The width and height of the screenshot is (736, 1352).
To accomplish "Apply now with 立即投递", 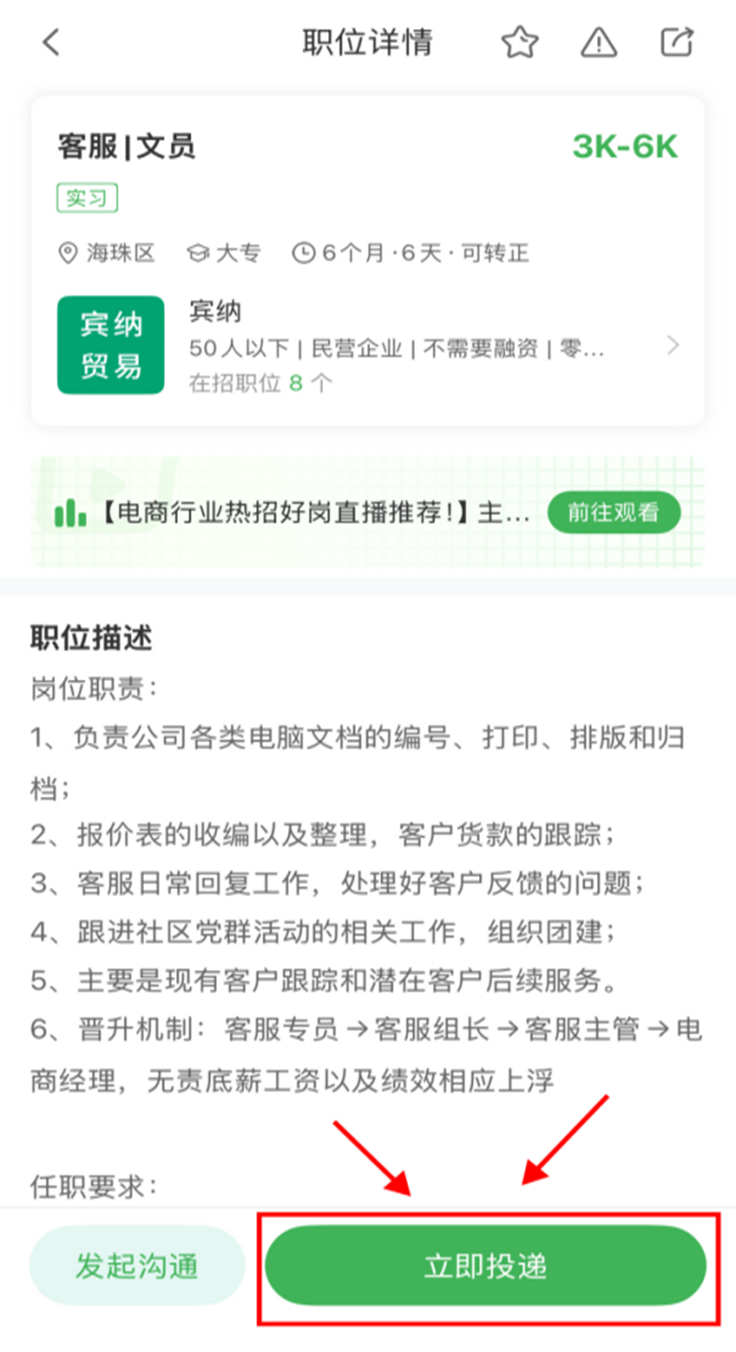I will (486, 1266).
